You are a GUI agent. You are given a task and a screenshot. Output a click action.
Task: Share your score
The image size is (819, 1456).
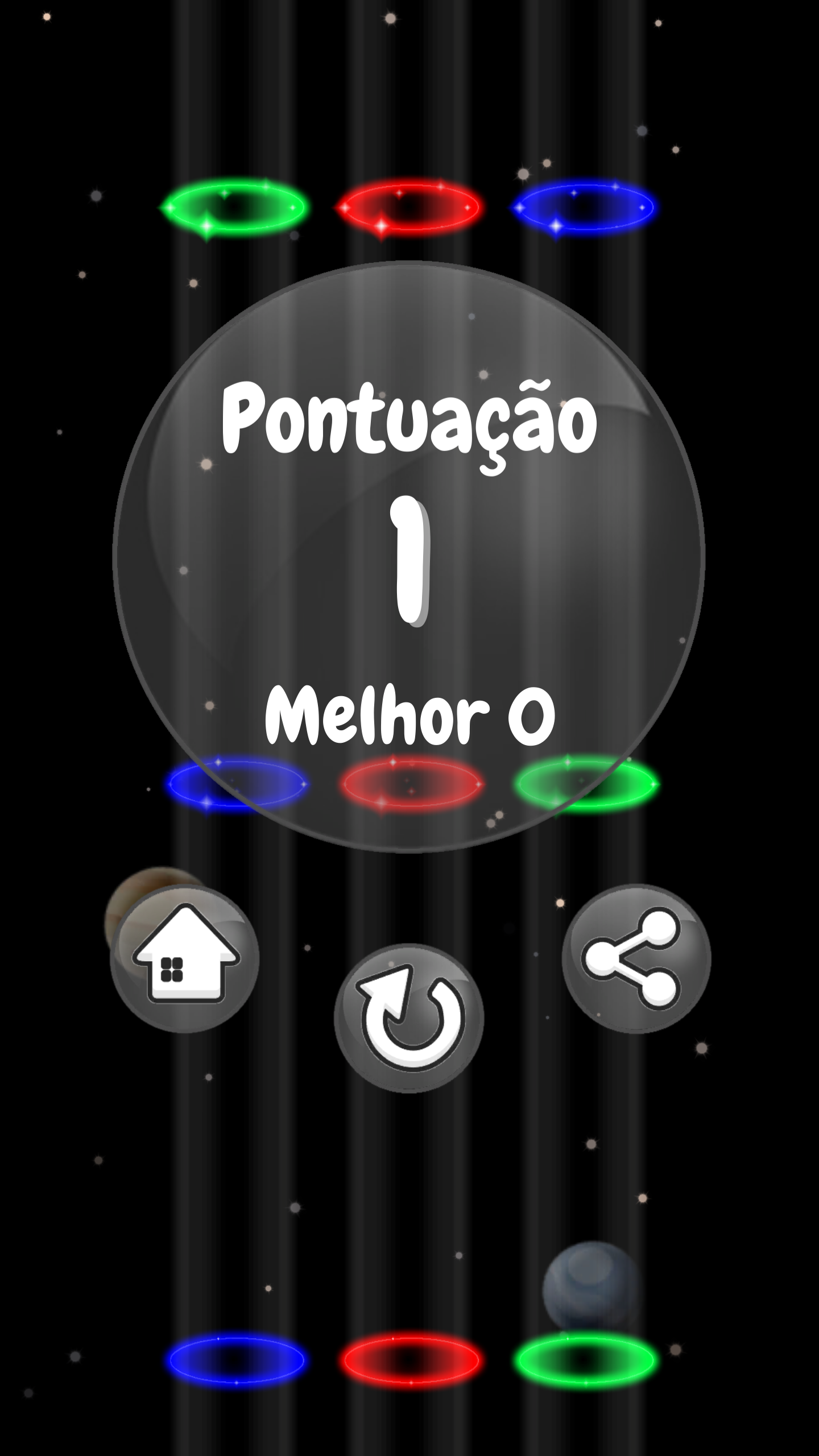pos(636,958)
